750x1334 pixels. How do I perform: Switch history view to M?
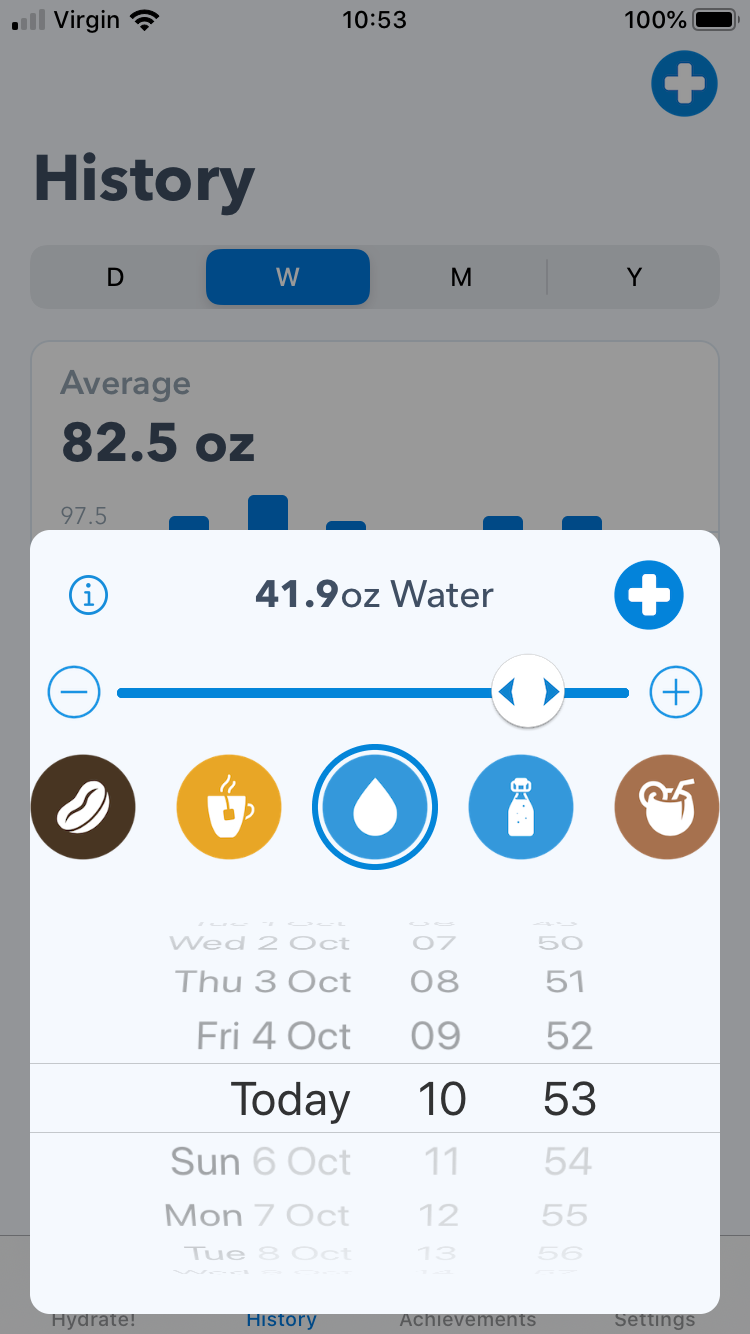[461, 277]
